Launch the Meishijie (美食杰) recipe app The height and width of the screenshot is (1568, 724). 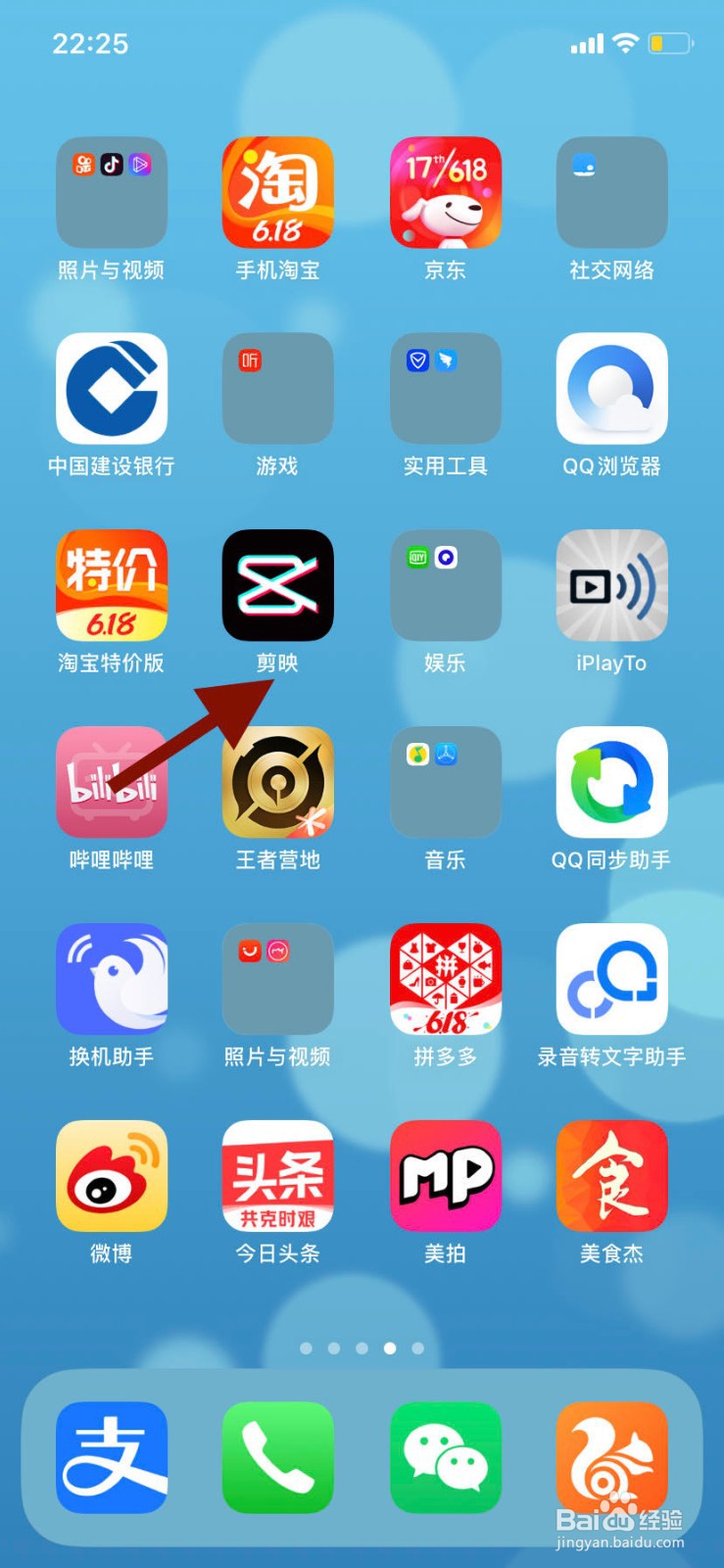click(611, 1176)
